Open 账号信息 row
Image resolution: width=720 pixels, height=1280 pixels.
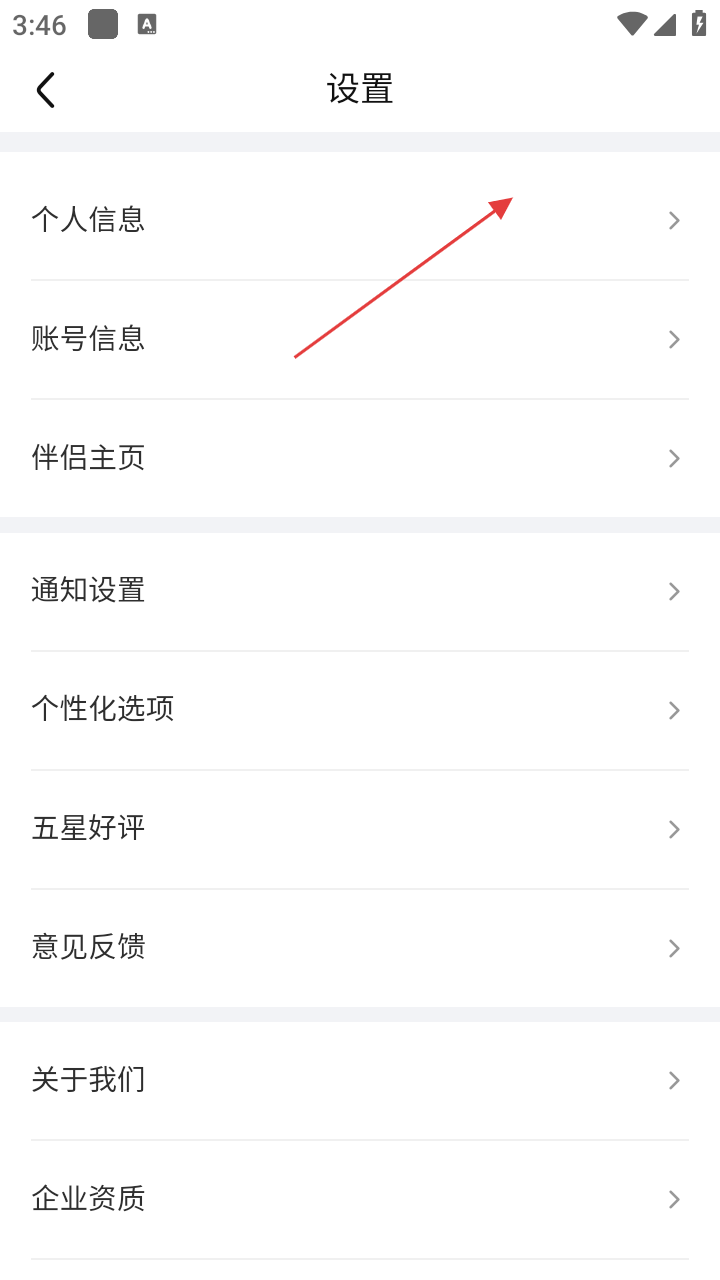(88, 339)
